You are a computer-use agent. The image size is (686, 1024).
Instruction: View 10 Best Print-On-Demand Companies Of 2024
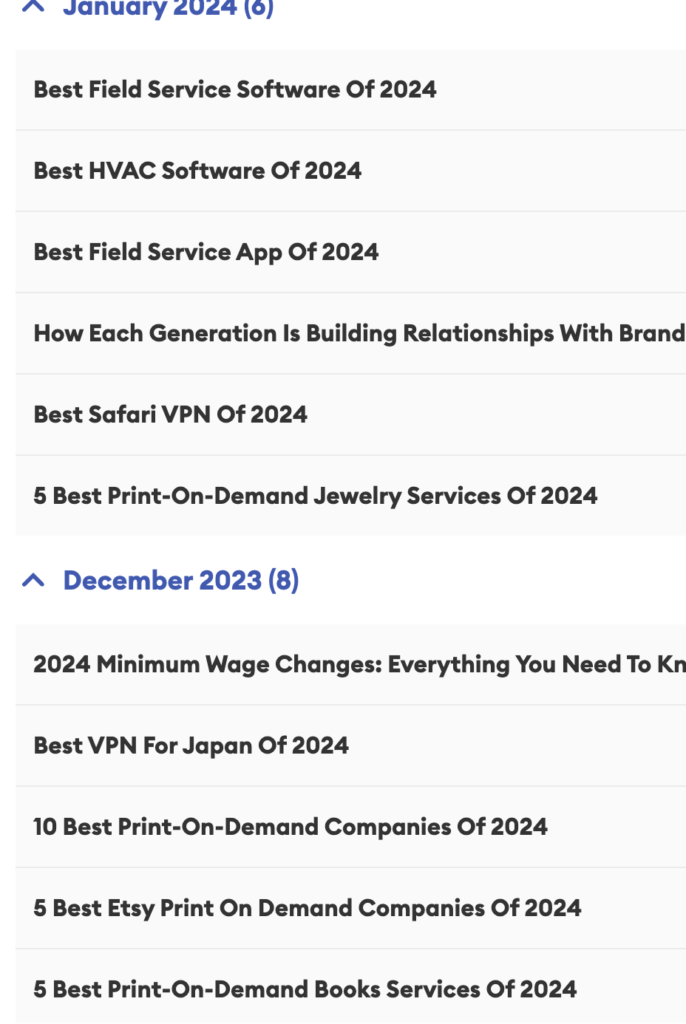290,827
